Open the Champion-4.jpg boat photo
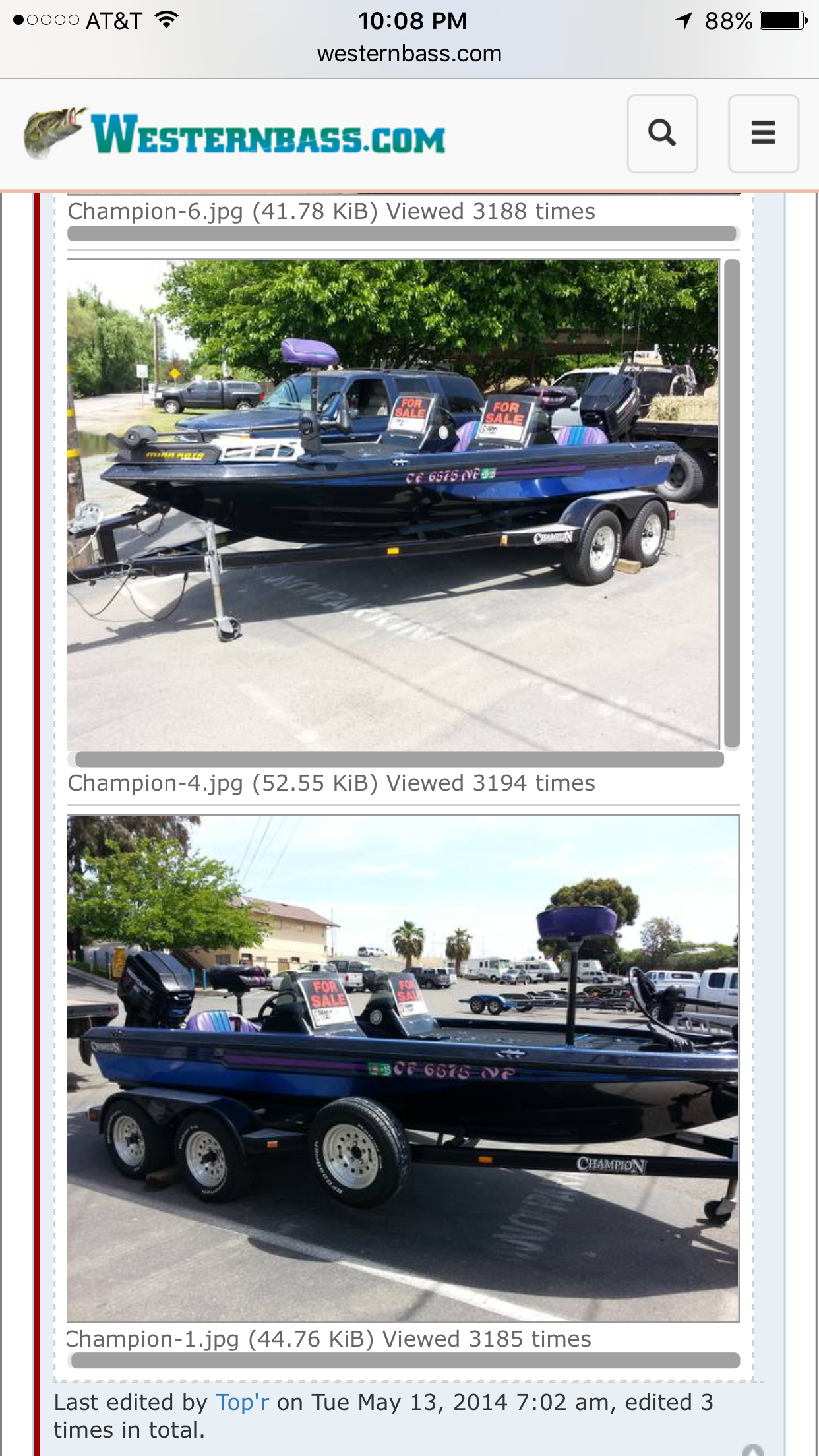 [x=393, y=505]
